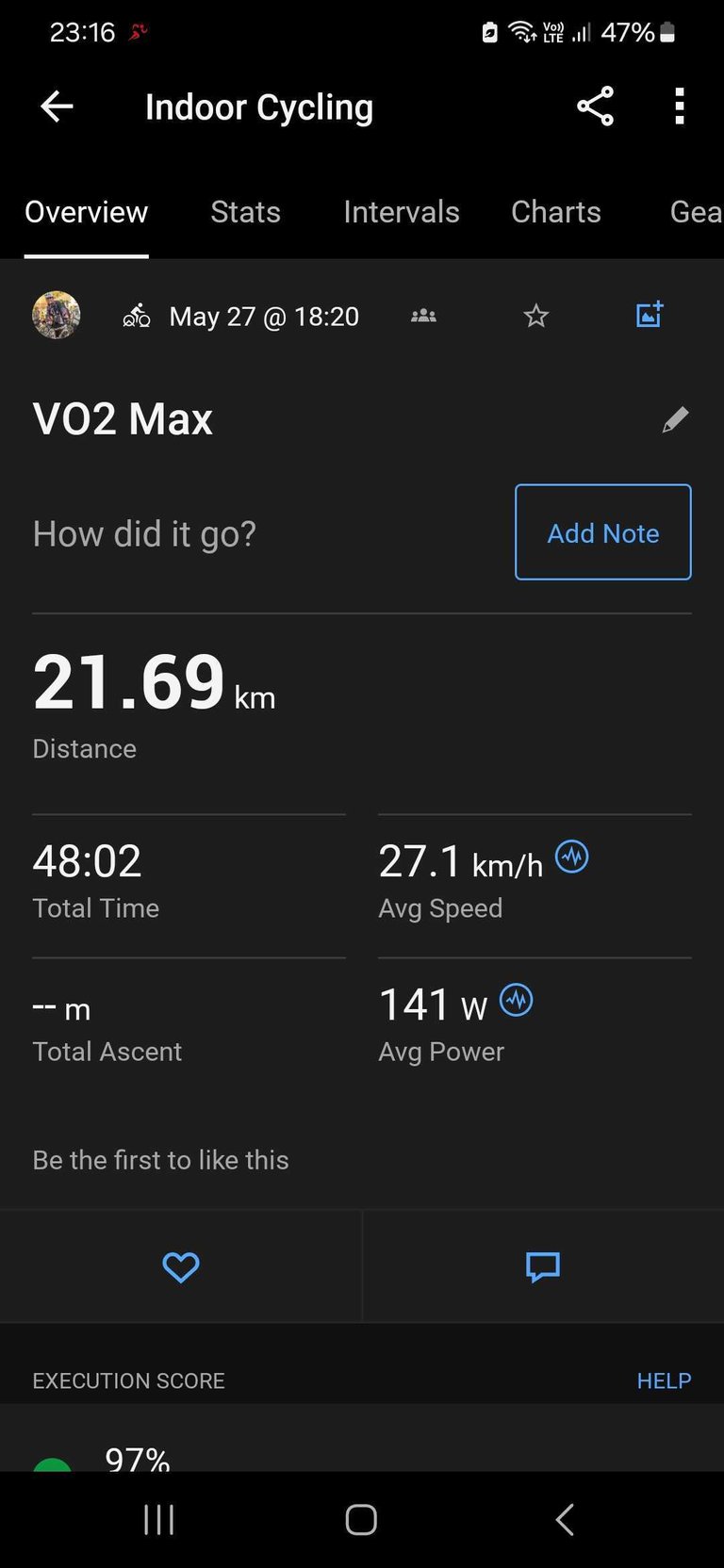This screenshot has width=724, height=1568.
Task: Add a photo to this activity
Action: click(x=650, y=315)
